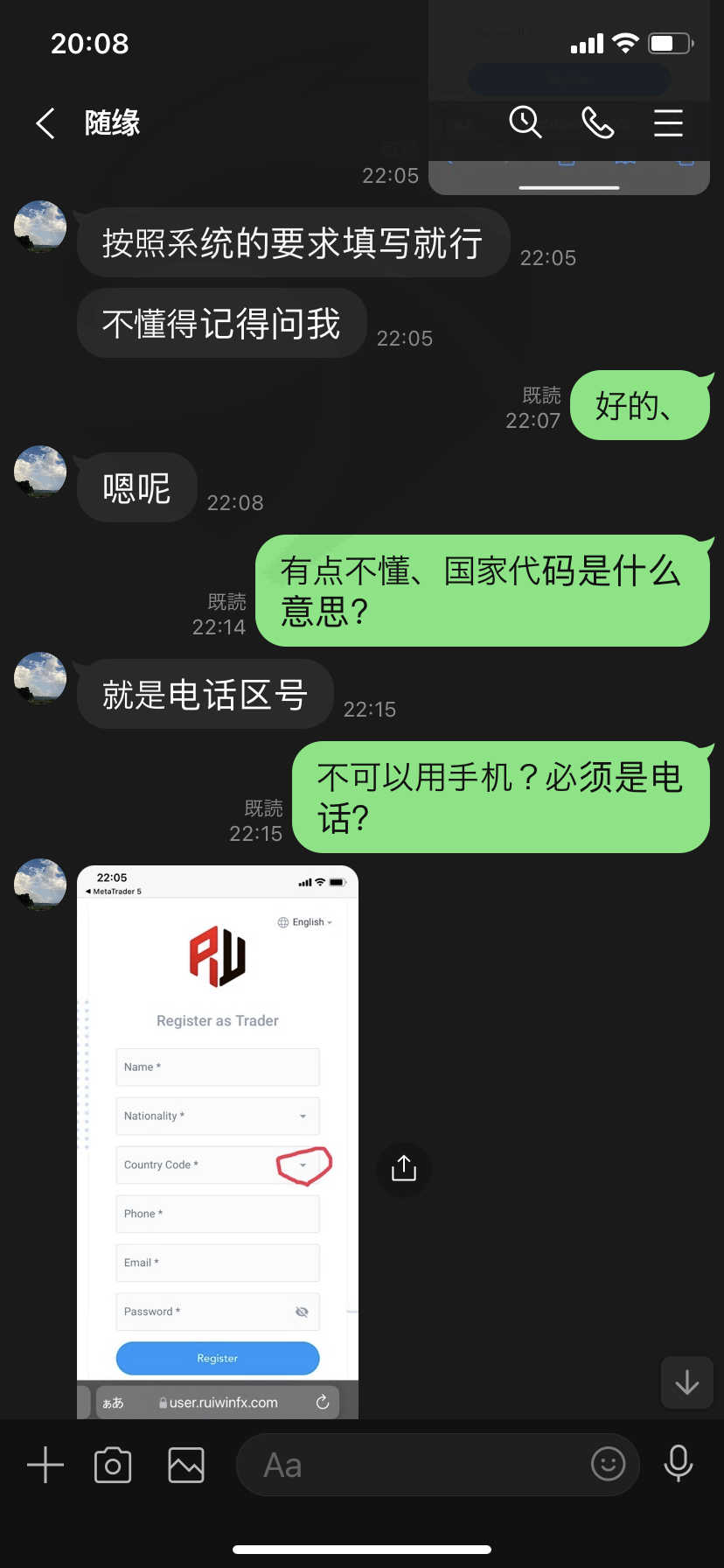Launch the camera from chat bar
This screenshot has height=1568, width=724.
tap(113, 1465)
